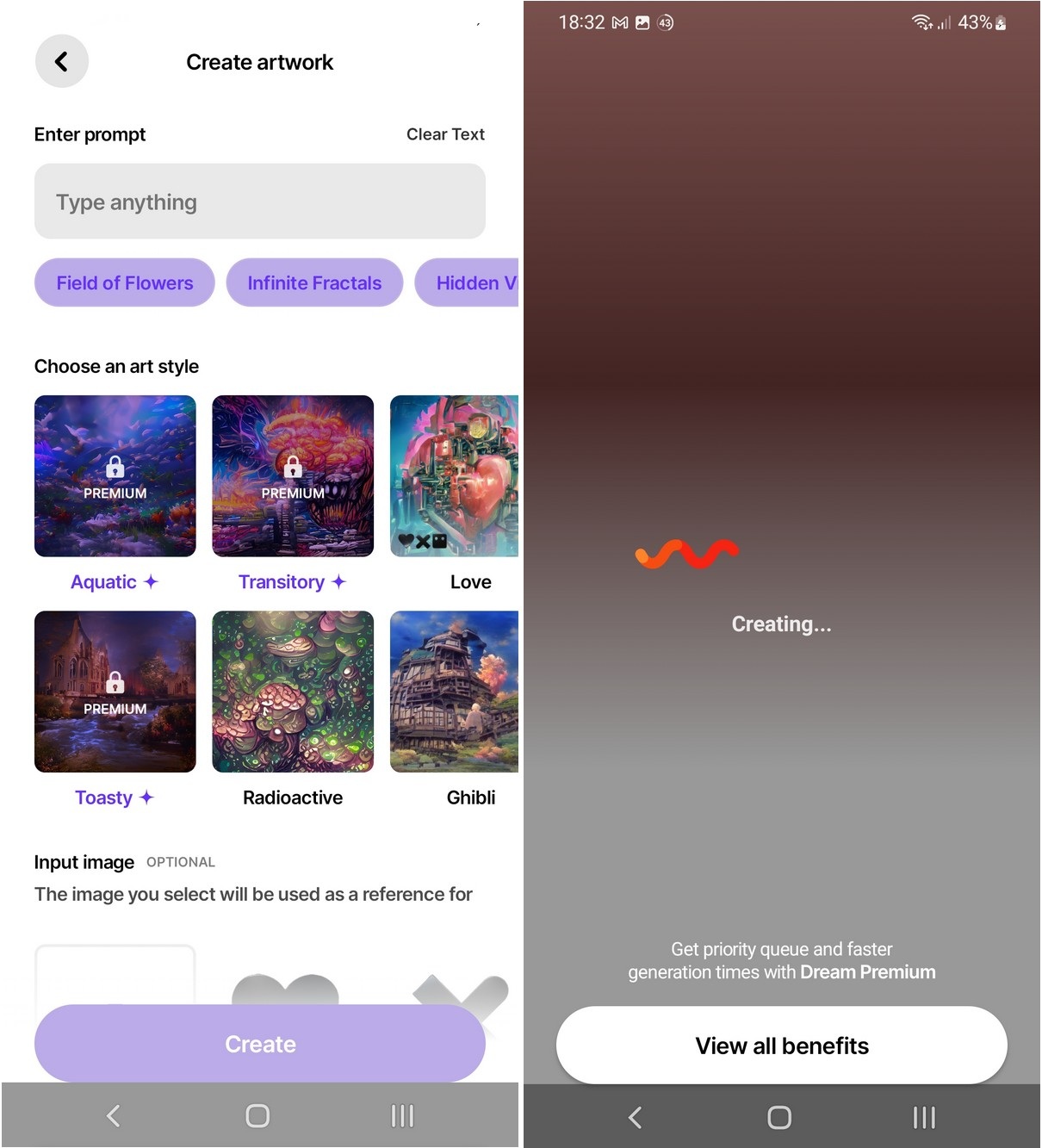The height and width of the screenshot is (1148, 1042).
Task: Choose the Transitory premium art style
Action: point(293,476)
